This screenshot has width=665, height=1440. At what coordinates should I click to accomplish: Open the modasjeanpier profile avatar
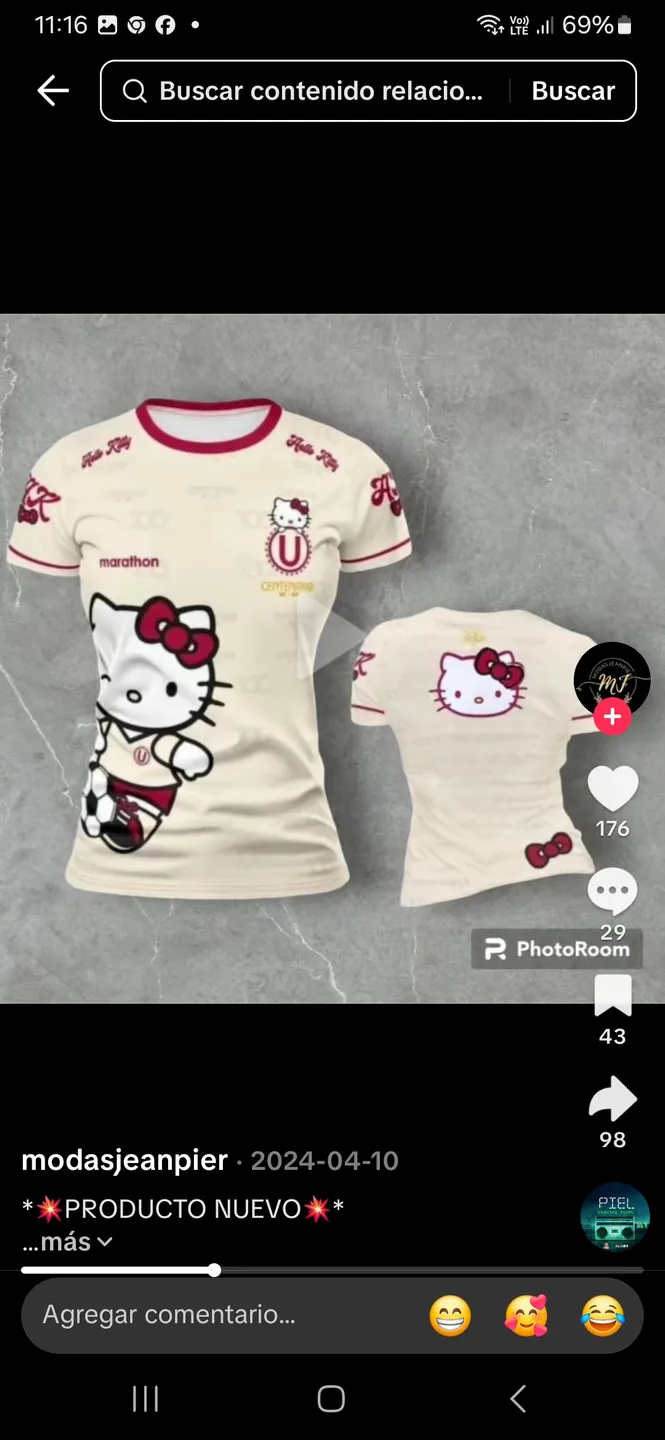point(612,677)
